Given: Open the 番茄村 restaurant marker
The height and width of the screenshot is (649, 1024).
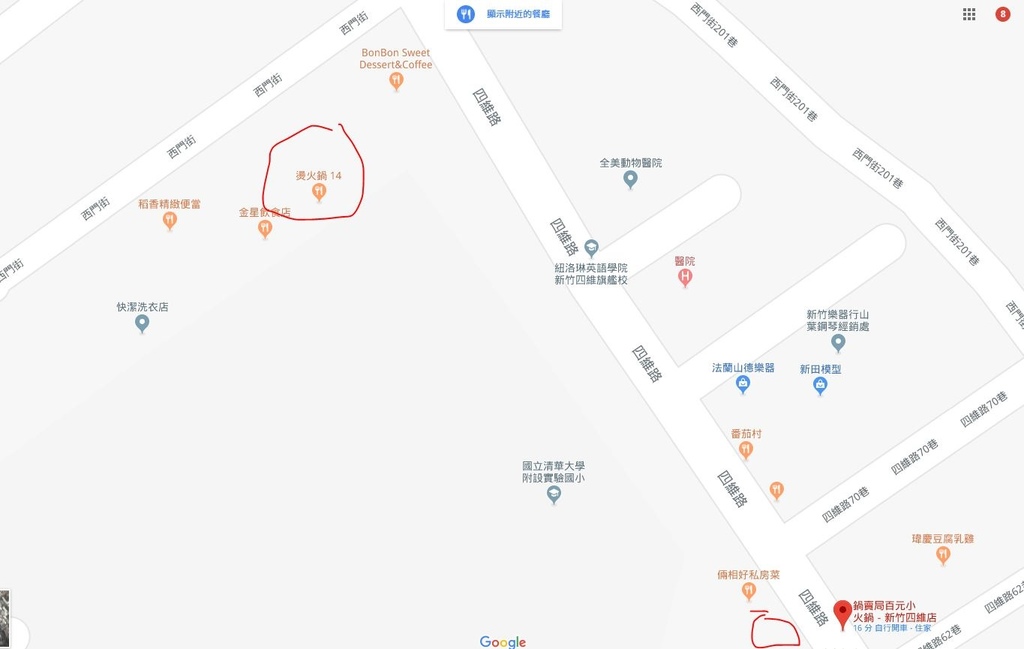Looking at the screenshot, I should point(746,450).
